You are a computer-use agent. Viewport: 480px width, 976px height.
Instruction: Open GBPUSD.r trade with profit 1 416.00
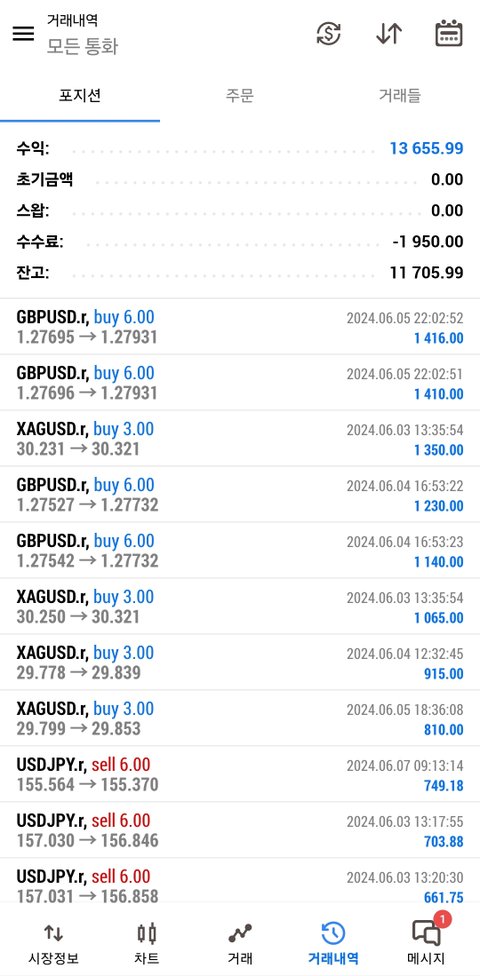(240, 327)
